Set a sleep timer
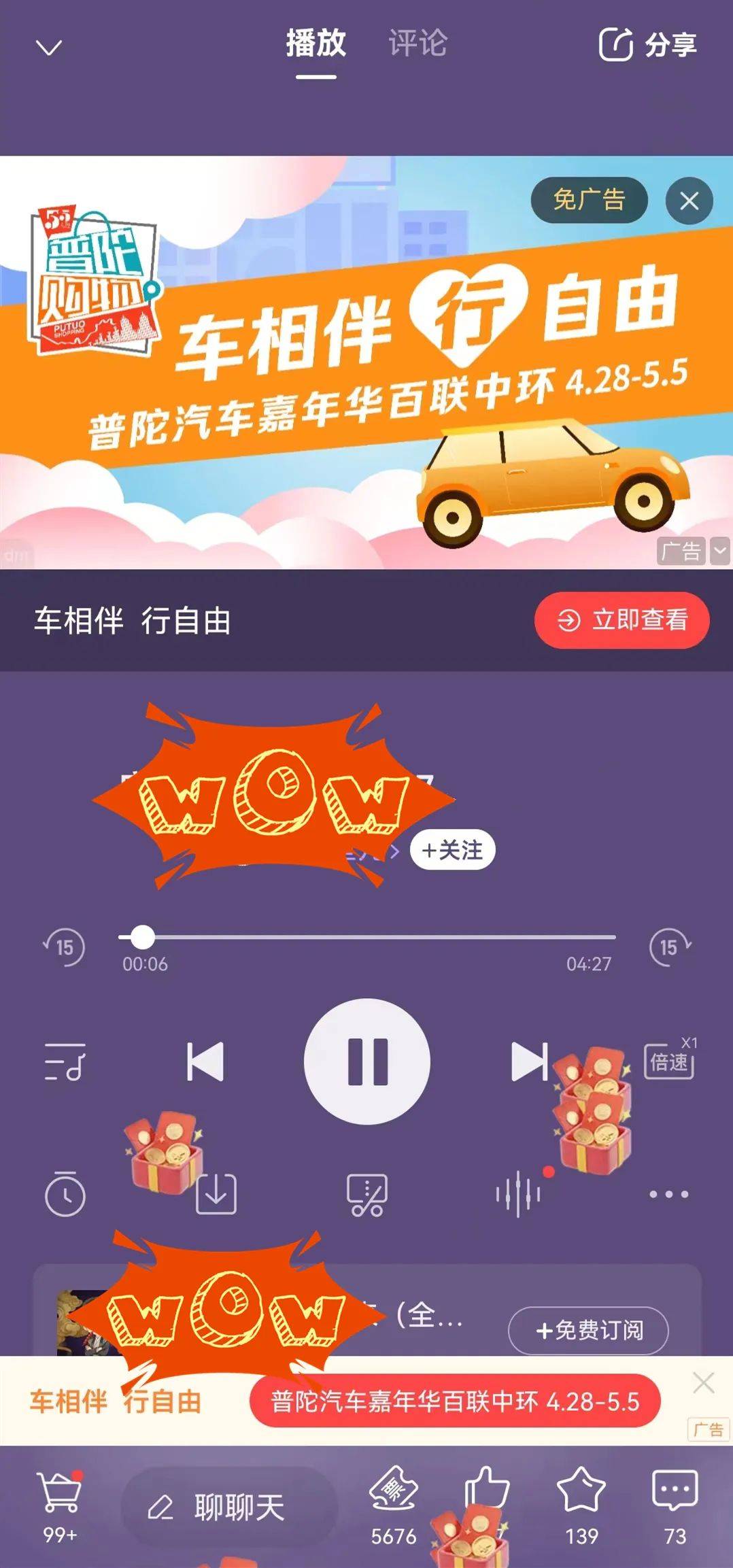This screenshot has width=733, height=1568. (x=65, y=1194)
